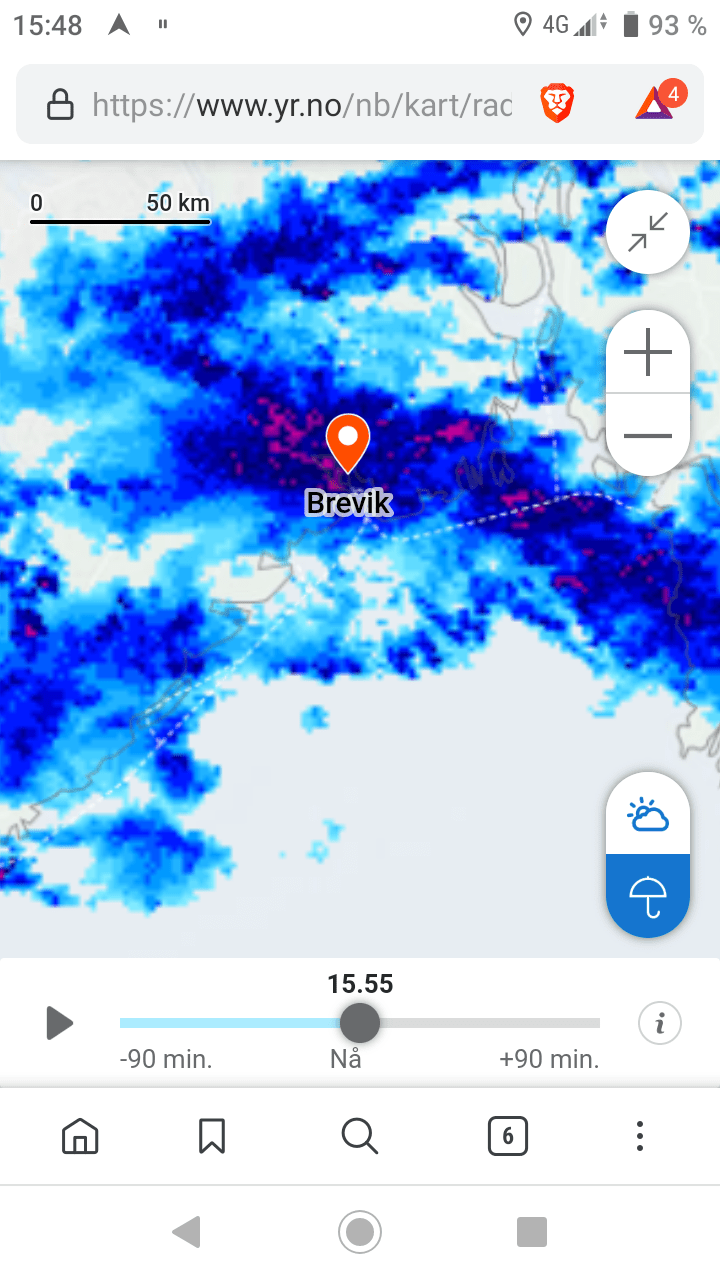This screenshot has height=1280, width=720.
Task: Open the radar info button
Action: click(660, 1023)
